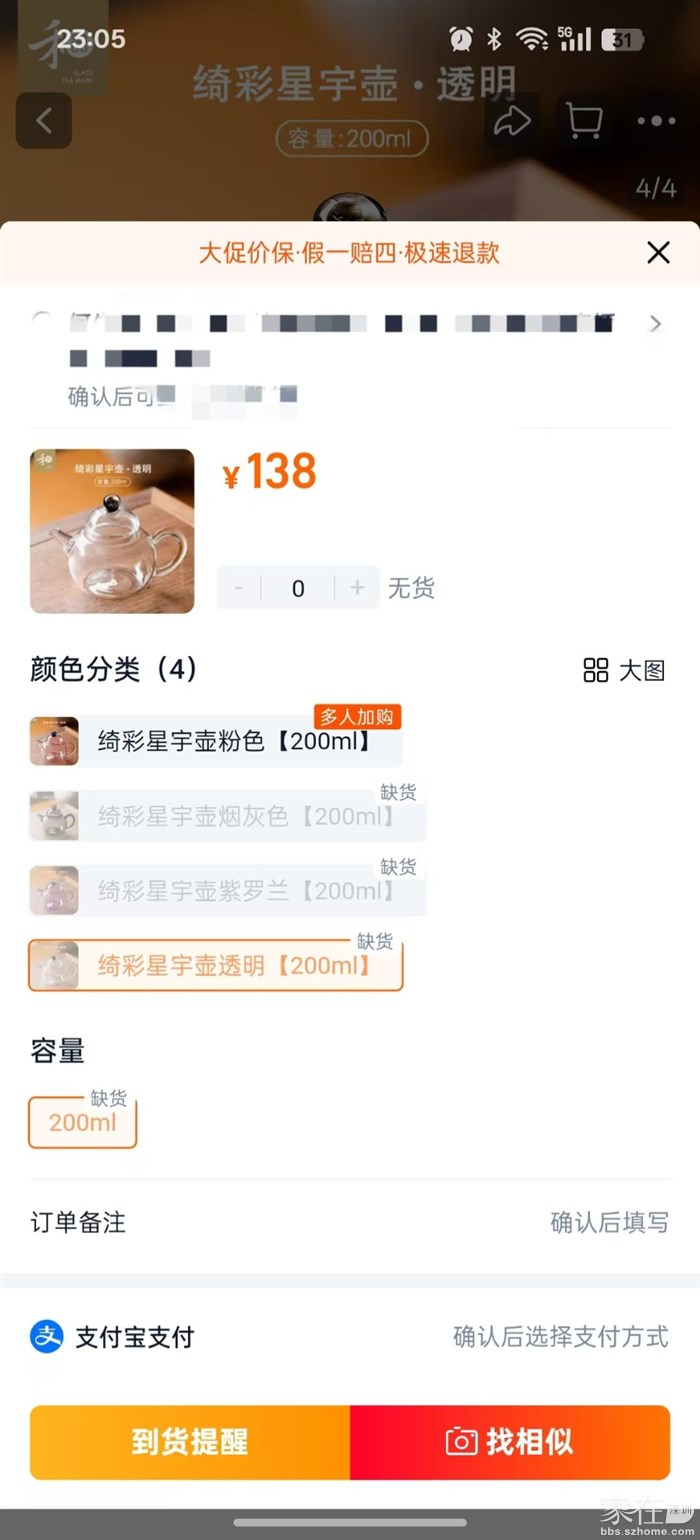
Task: Go back using the top arrow
Action: [x=44, y=122]
